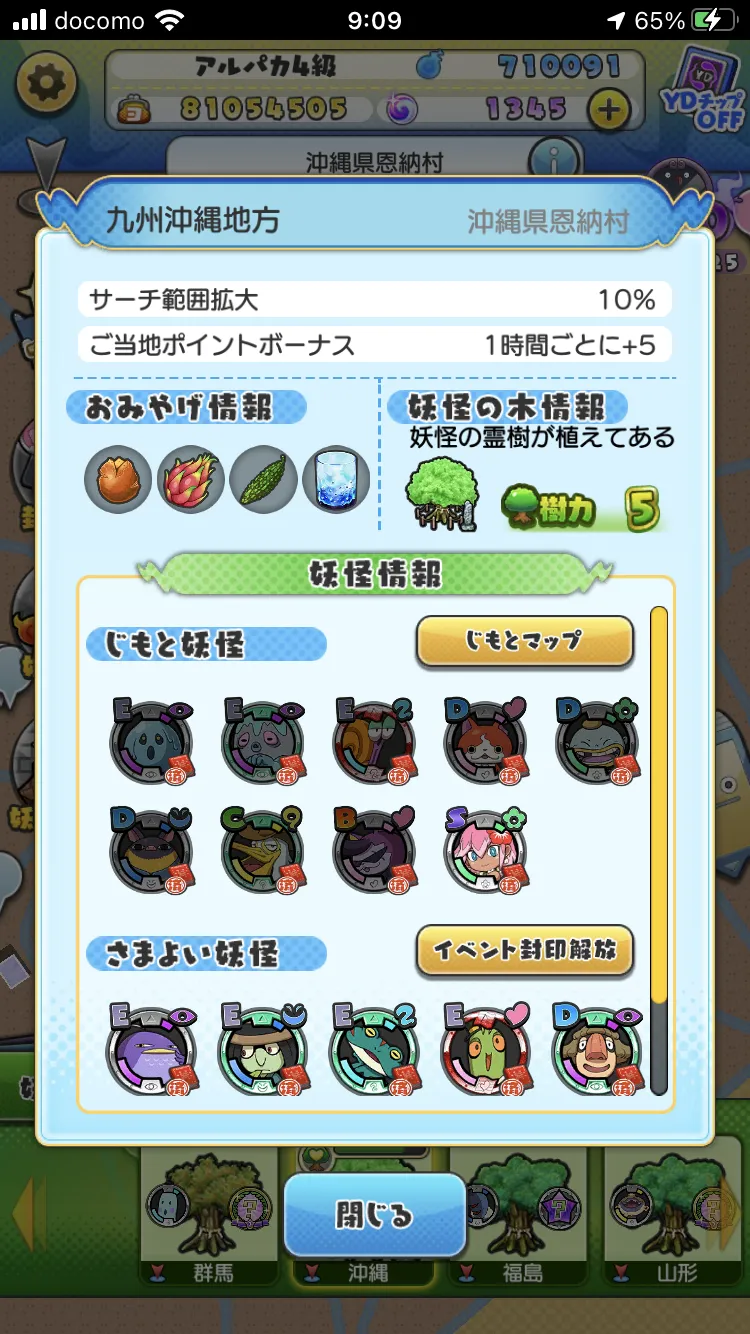Open the D-rank Jibanyan cat medal
750x1334 pixels.
[486, 740]
